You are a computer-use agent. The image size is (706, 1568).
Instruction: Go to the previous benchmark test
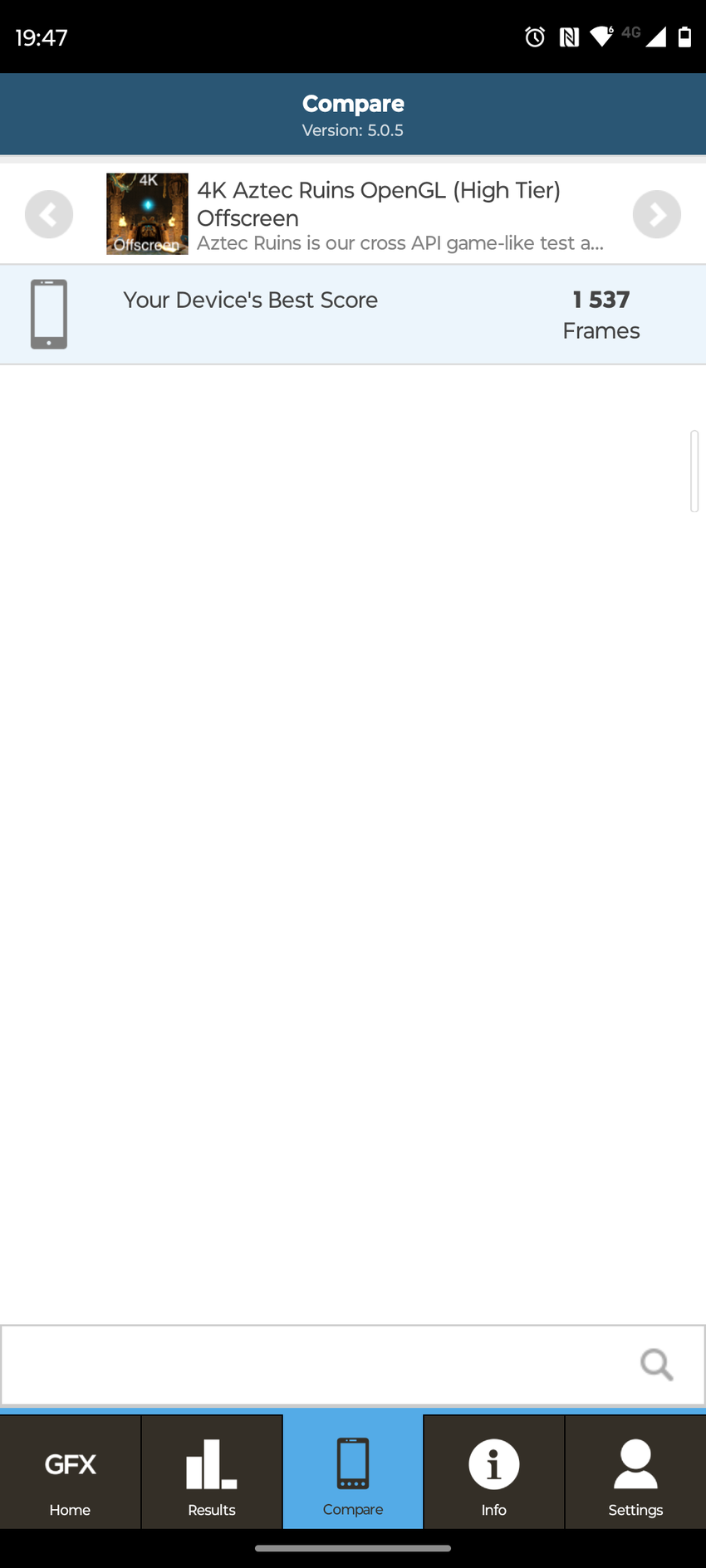(49, 215)
